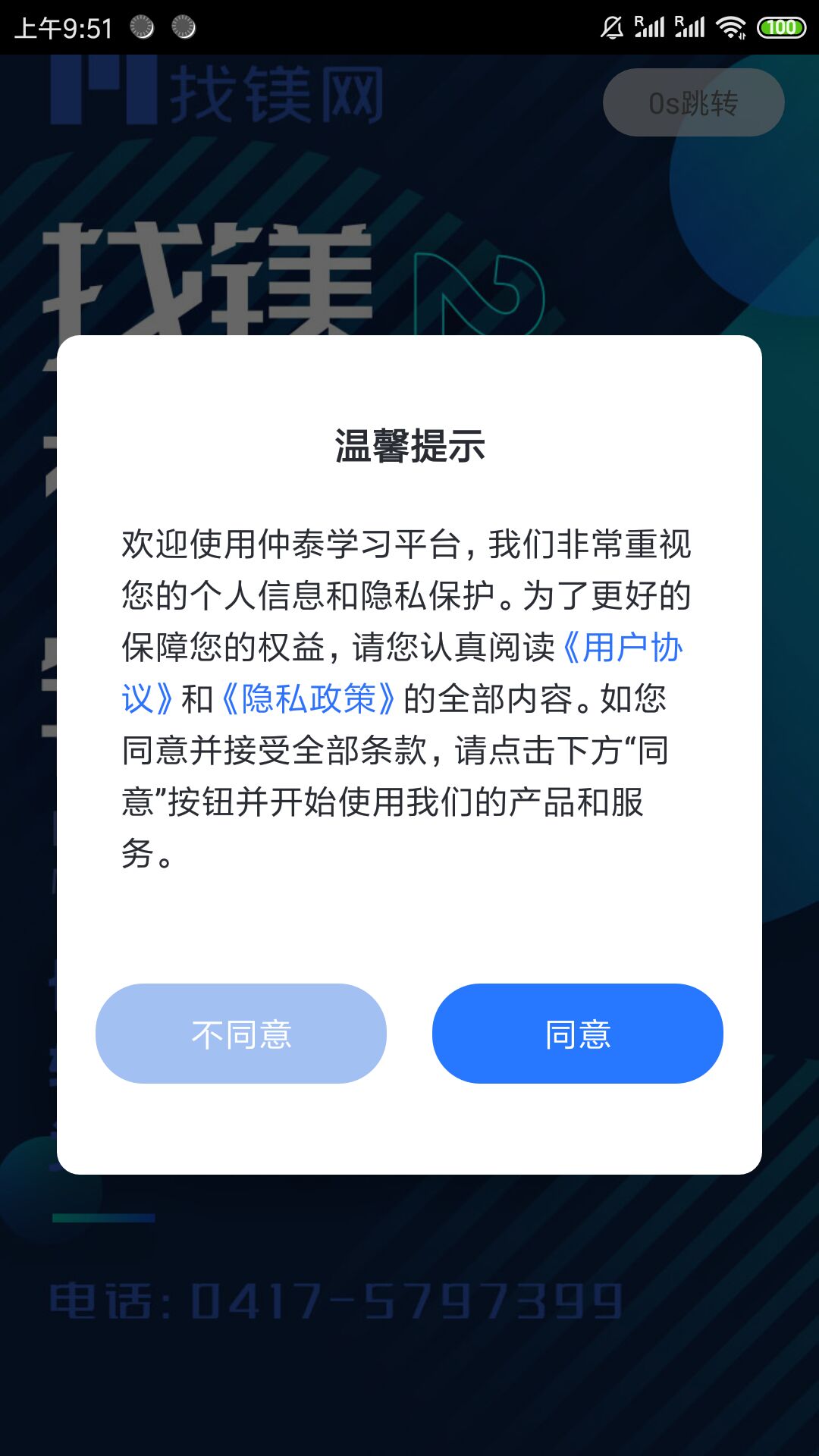Tap the 同意 agree button to accept terms
This screenshot has width=819, height=1456.
[x=578, y=1034]
